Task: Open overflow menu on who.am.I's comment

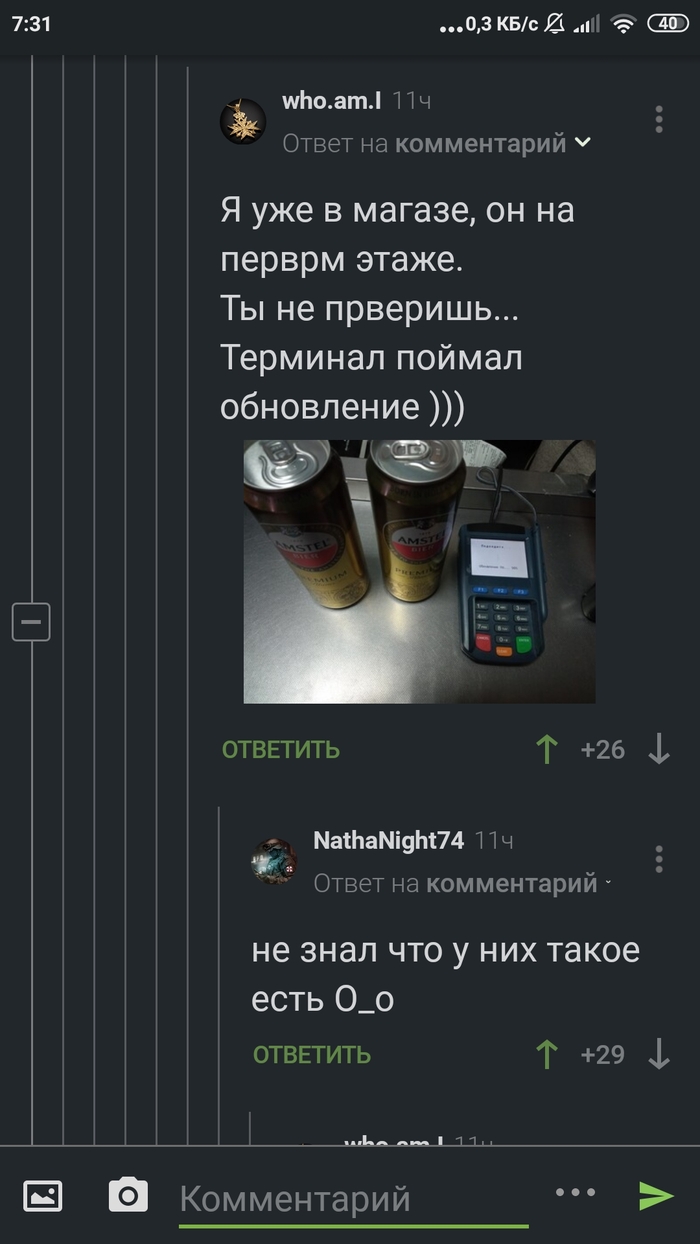Action: click(x=659, y=119)
